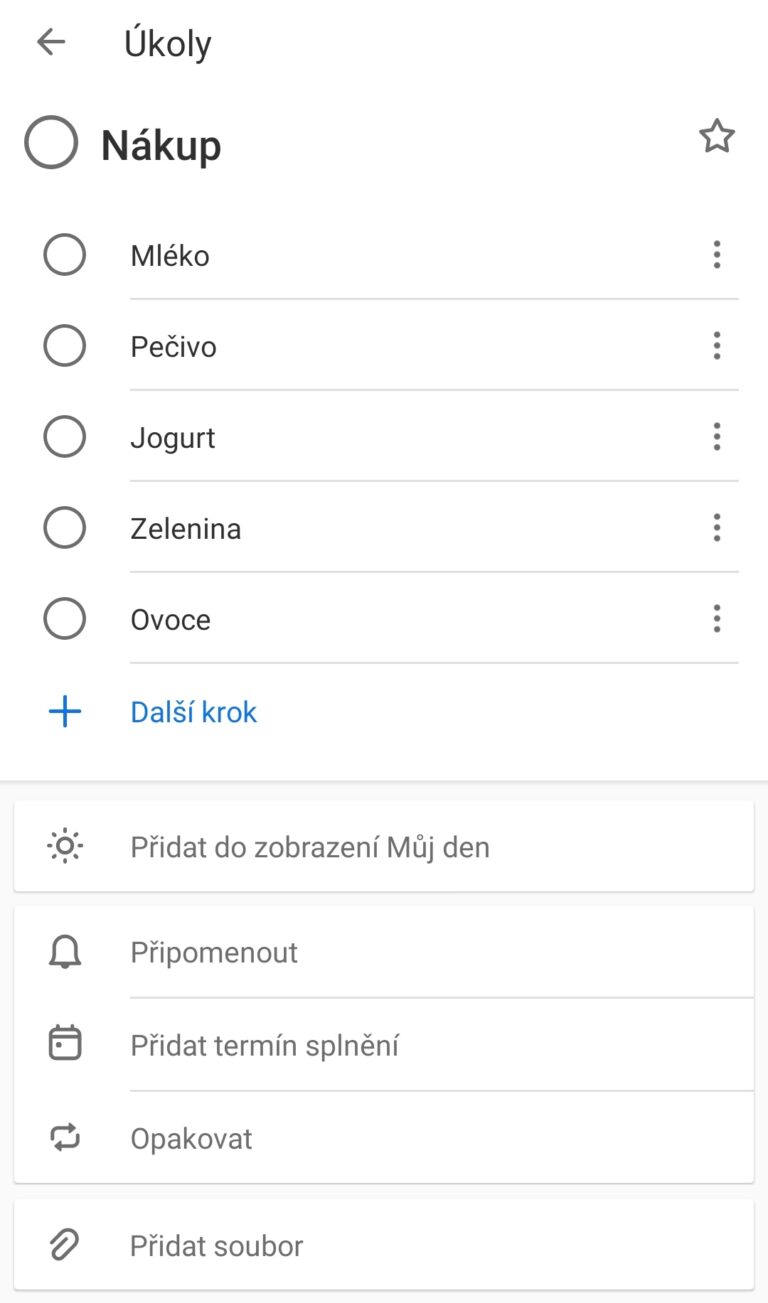
Task: Open Přidat termín splnění
Action: click(384, 1044)
